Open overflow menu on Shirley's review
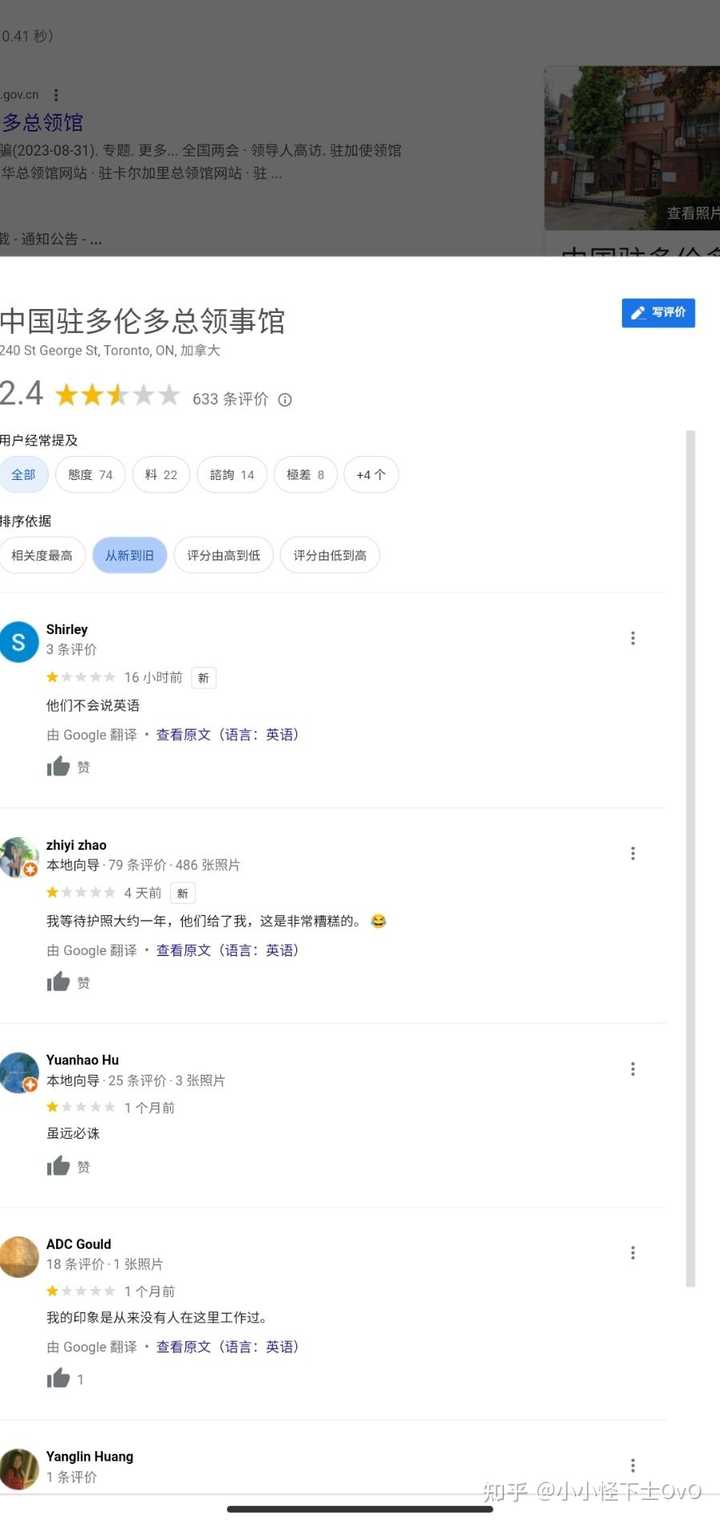This screenshot has height=1521, width=720. point(633,638)
